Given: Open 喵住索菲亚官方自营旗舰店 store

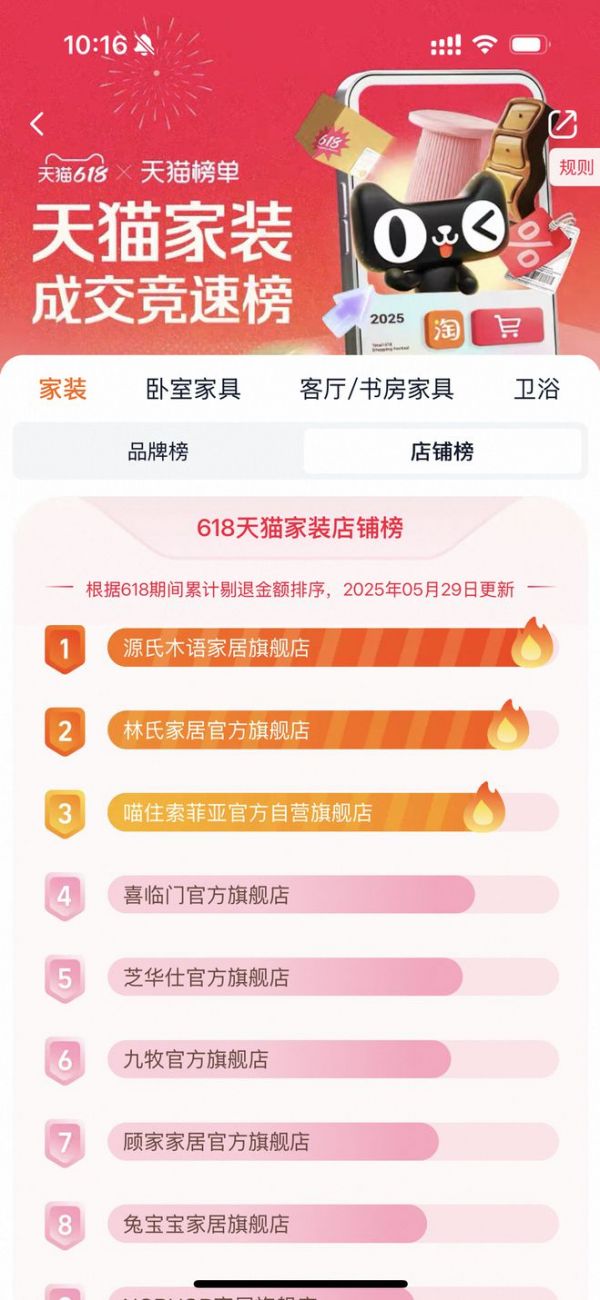Looking at the screenshot, I should point(246,812).
